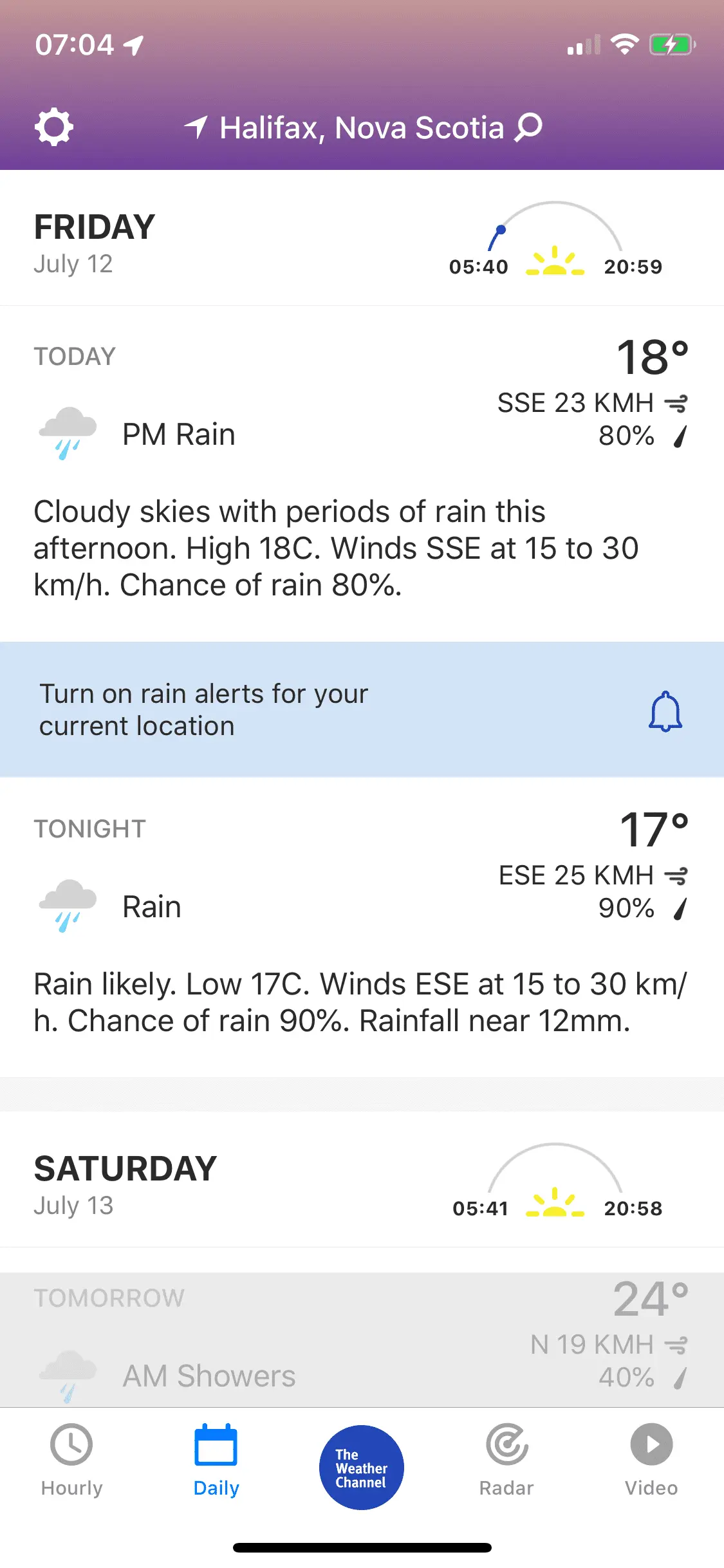
Task: Go to The Weather Channel home
Action: point(362,1467)
